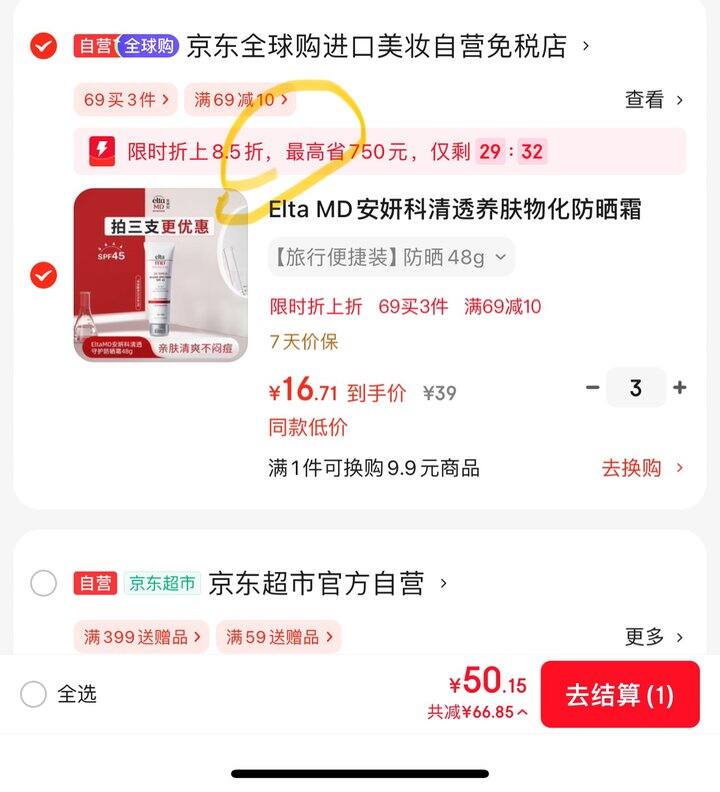720x792 pixels.
Task: Uncheck the 京东全球购进口美妆自营免税店 store checkbox
Action: point(43,46)
